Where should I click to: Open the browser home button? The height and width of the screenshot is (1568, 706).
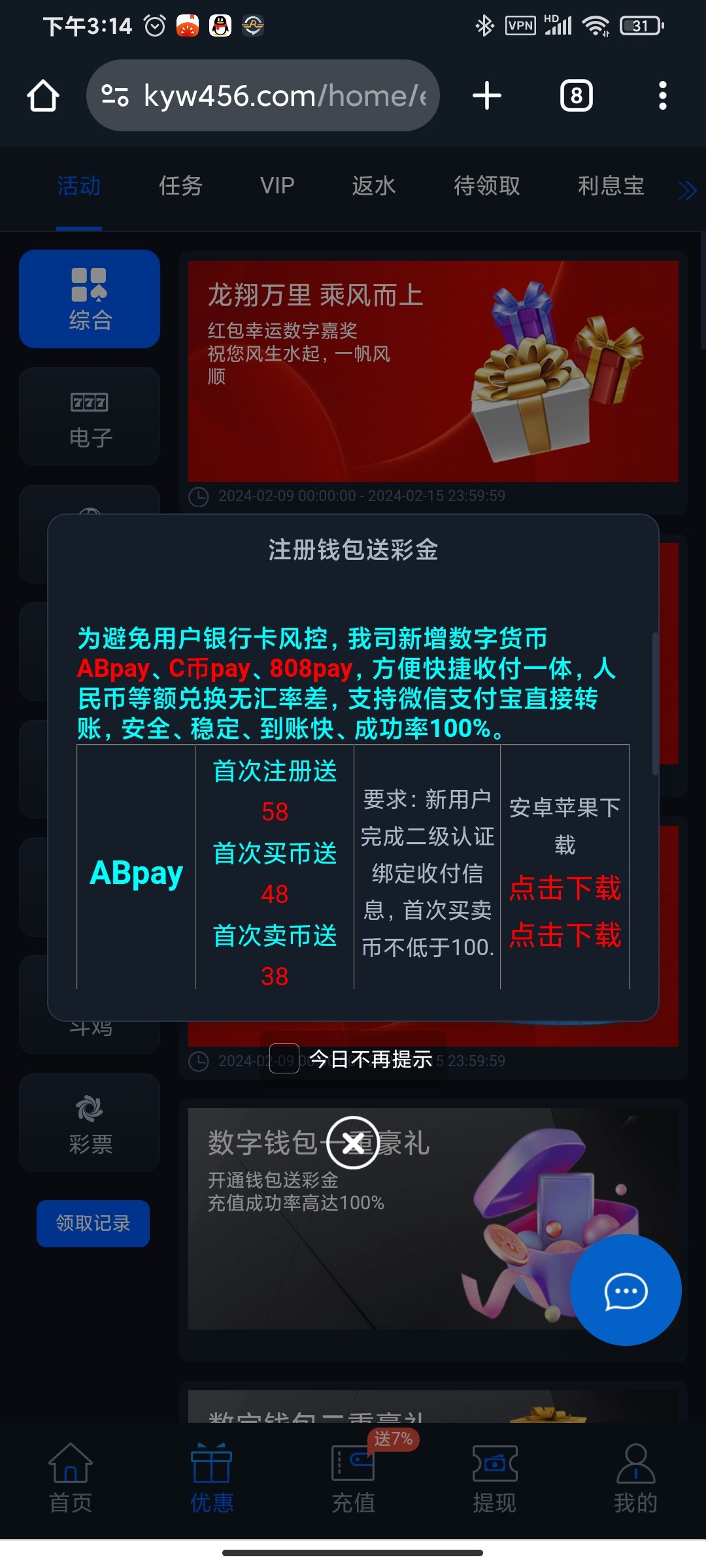pyautogui.click(x=43, y=96)
